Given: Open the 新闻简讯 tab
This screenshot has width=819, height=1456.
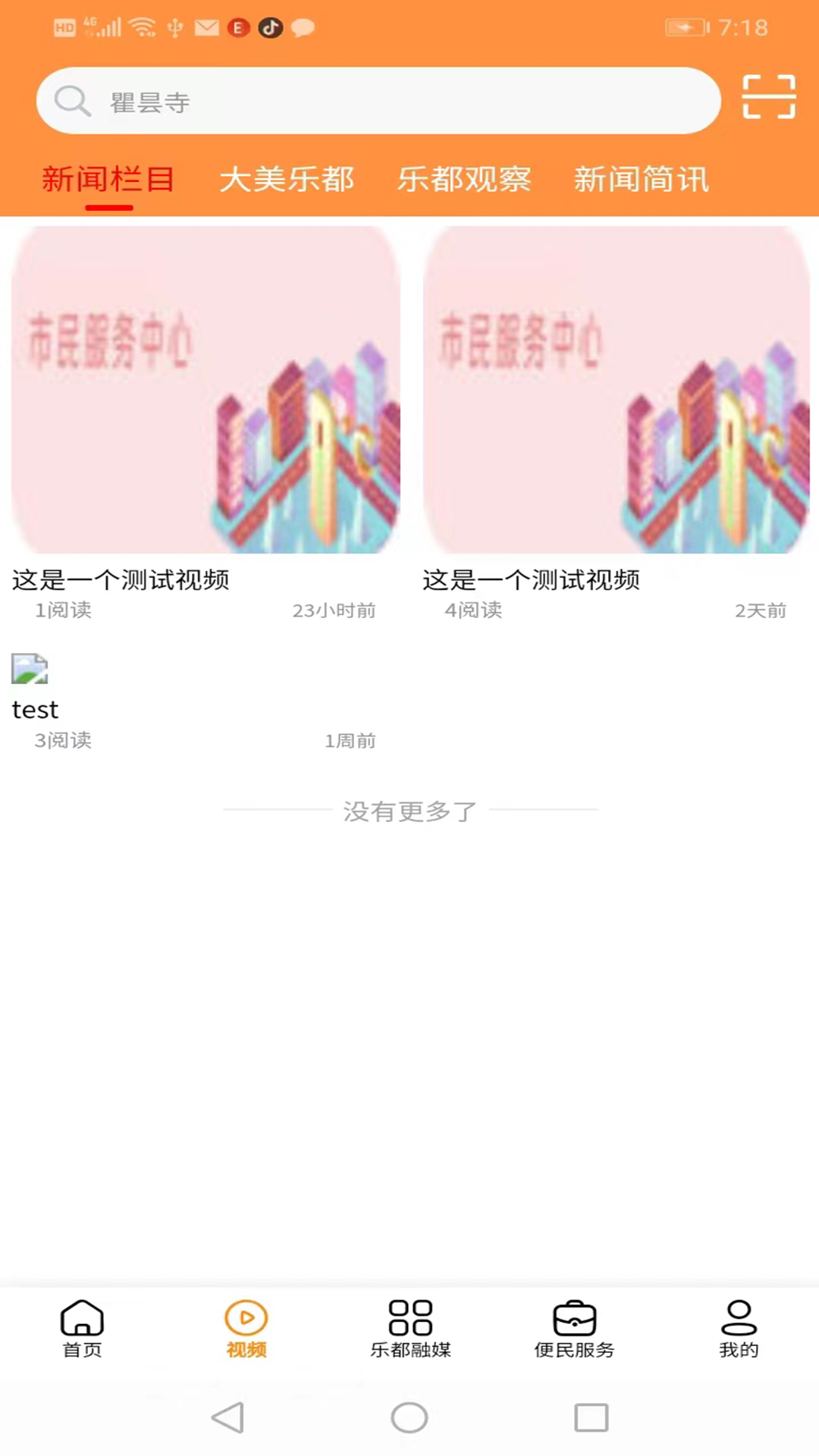Looking at the screenshot, I should 642,180.
